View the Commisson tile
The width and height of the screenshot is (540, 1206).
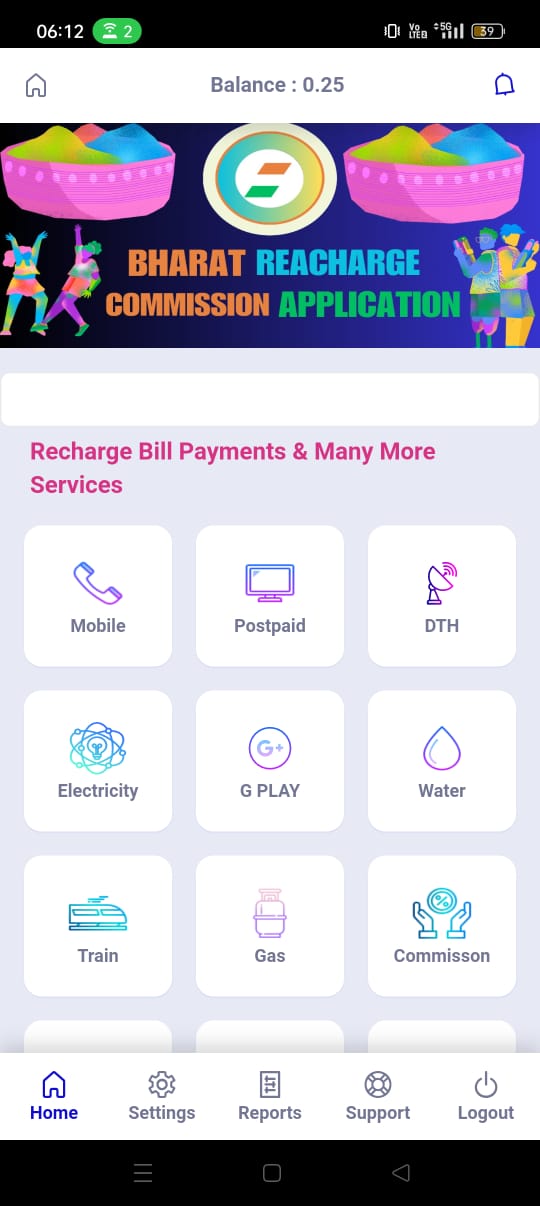(x=442, y=926)
